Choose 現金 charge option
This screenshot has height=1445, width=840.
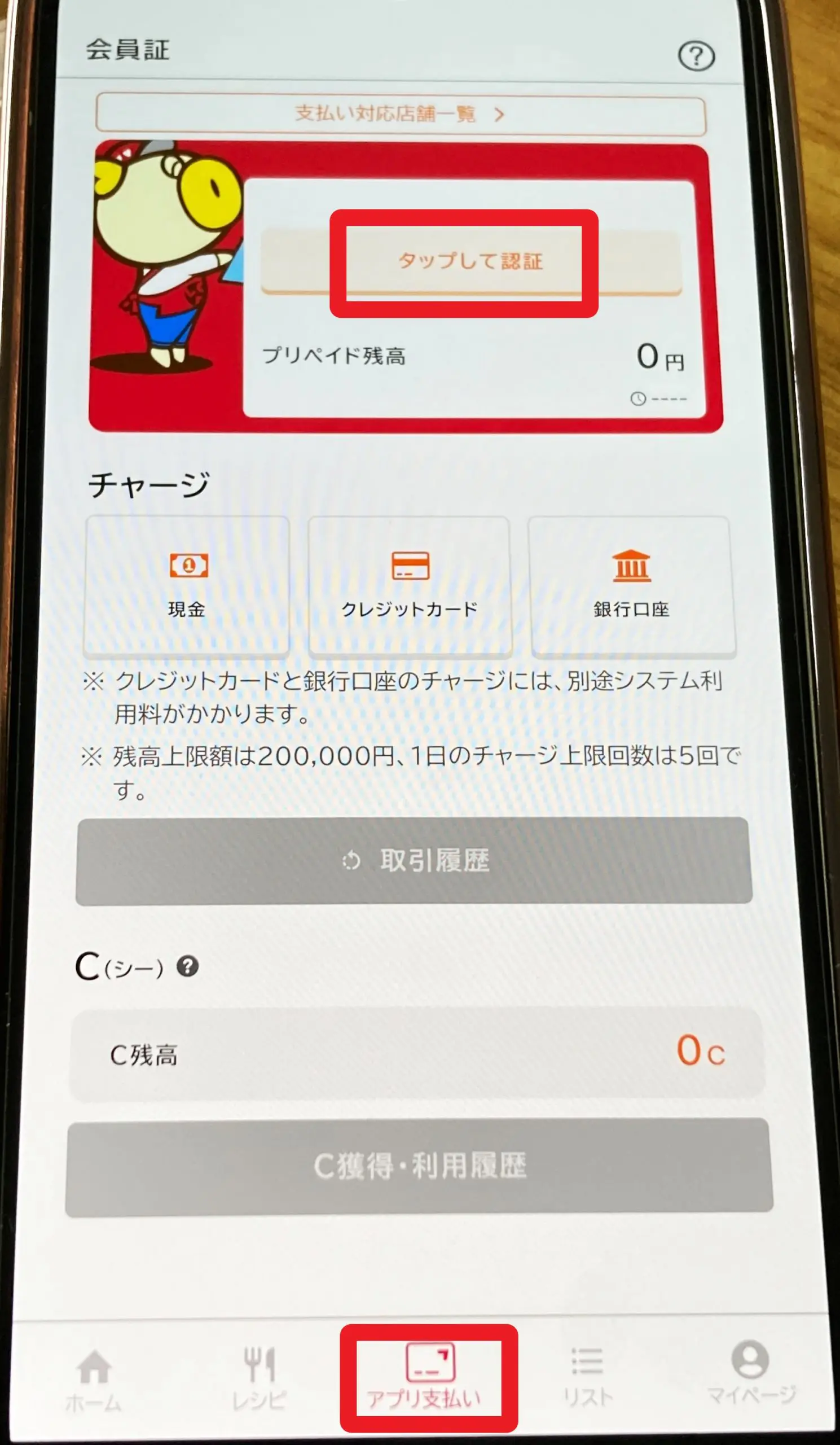click(187, 585)
